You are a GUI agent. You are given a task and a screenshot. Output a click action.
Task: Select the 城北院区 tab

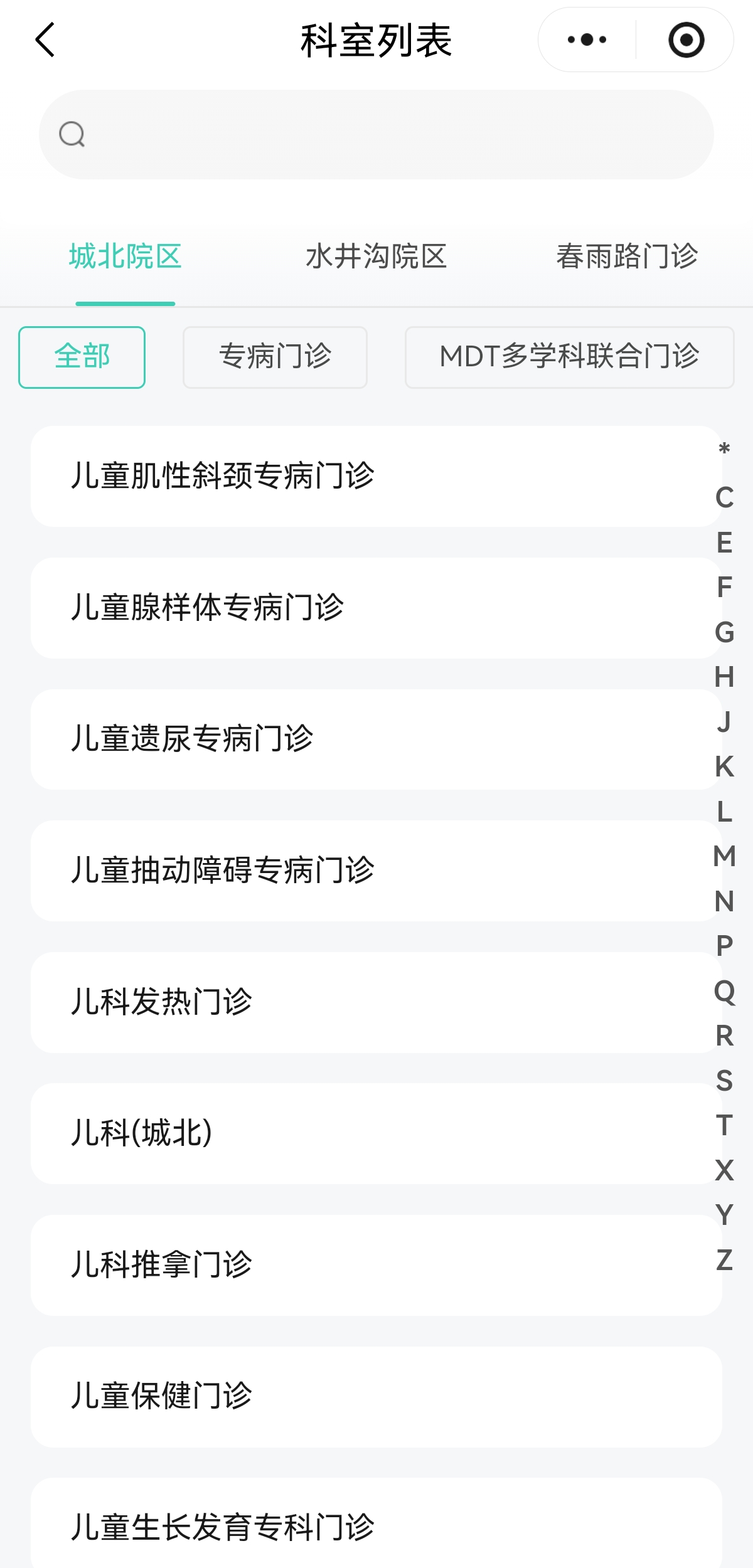125,257
